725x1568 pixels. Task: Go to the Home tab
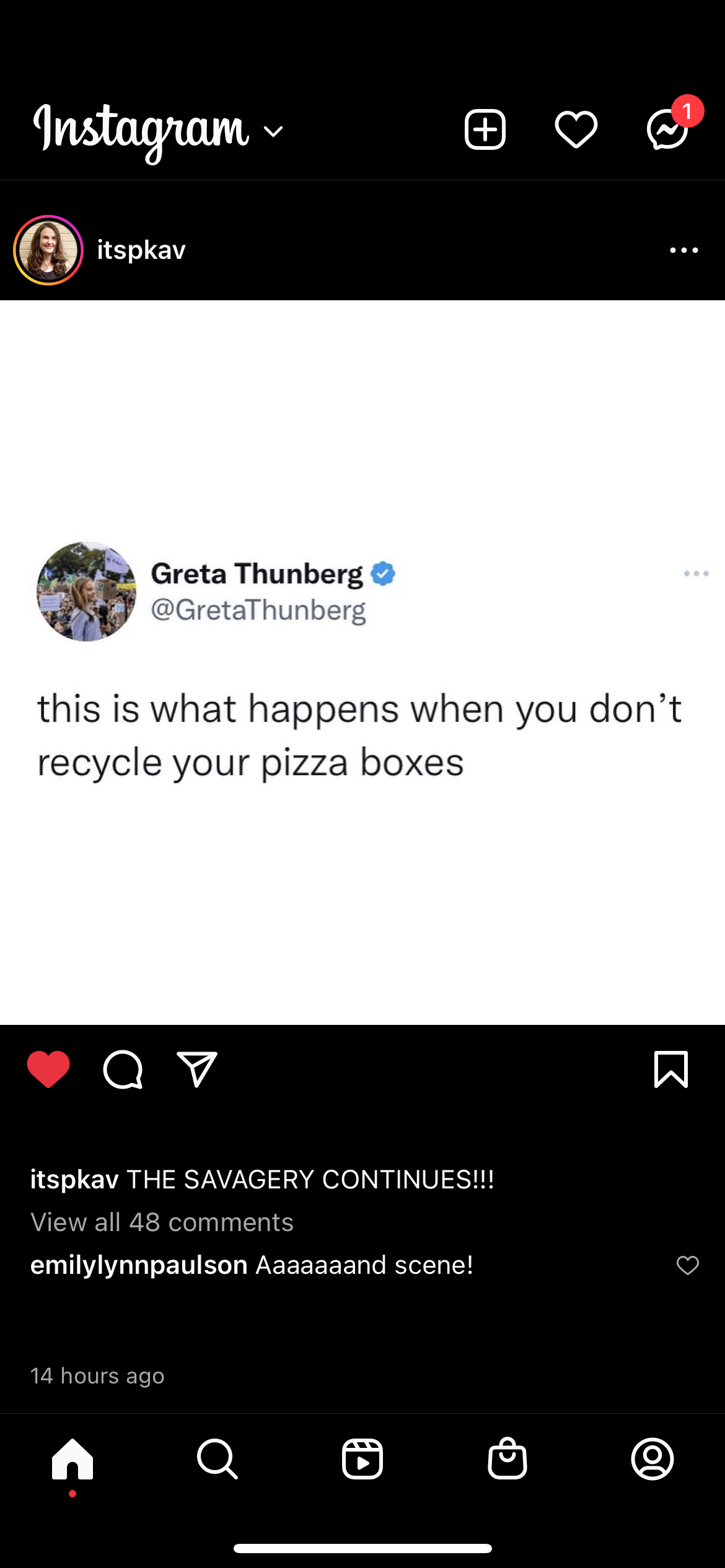point(72,1459)
